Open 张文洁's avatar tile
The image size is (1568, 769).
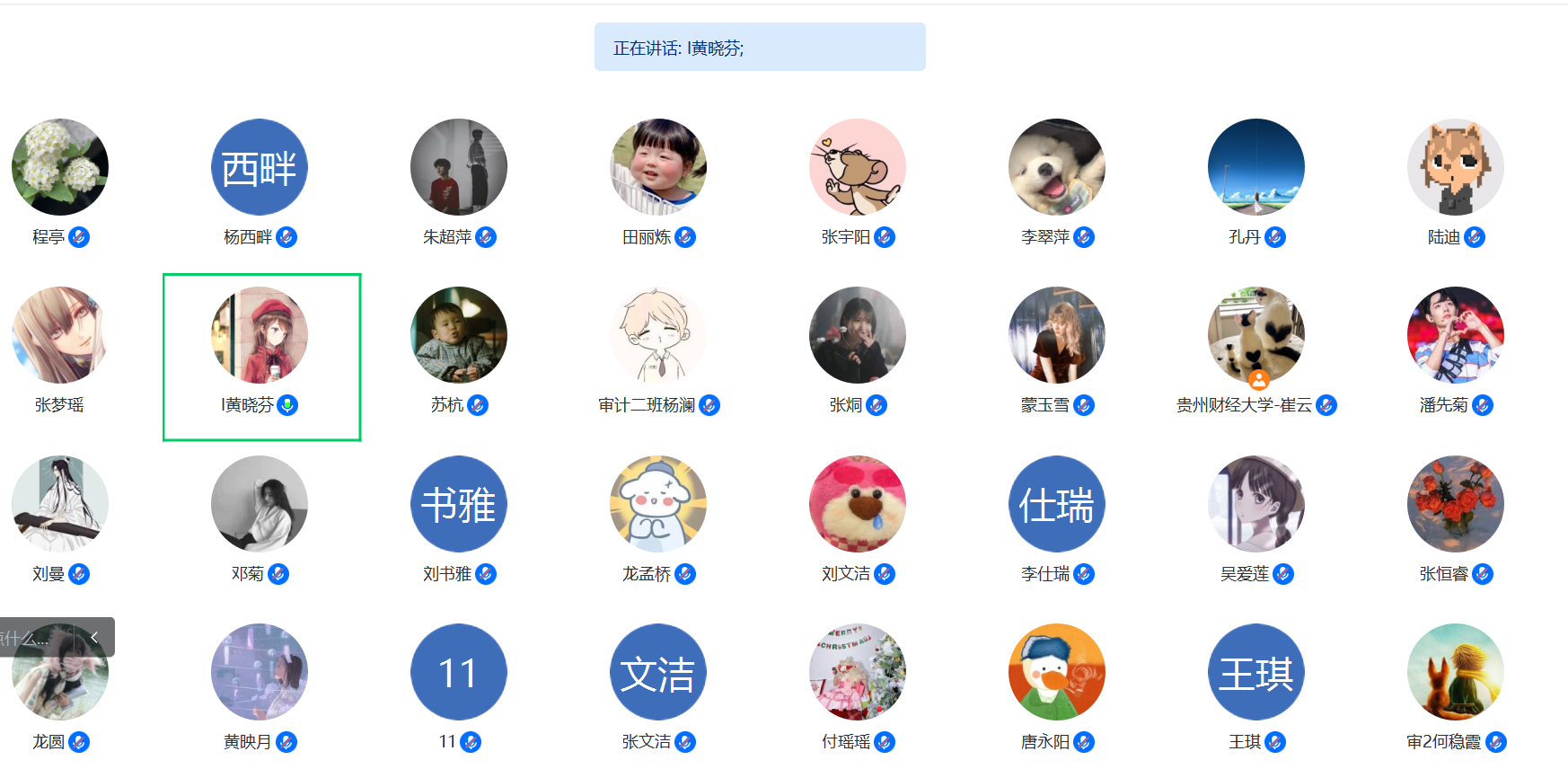click(658, 672)
